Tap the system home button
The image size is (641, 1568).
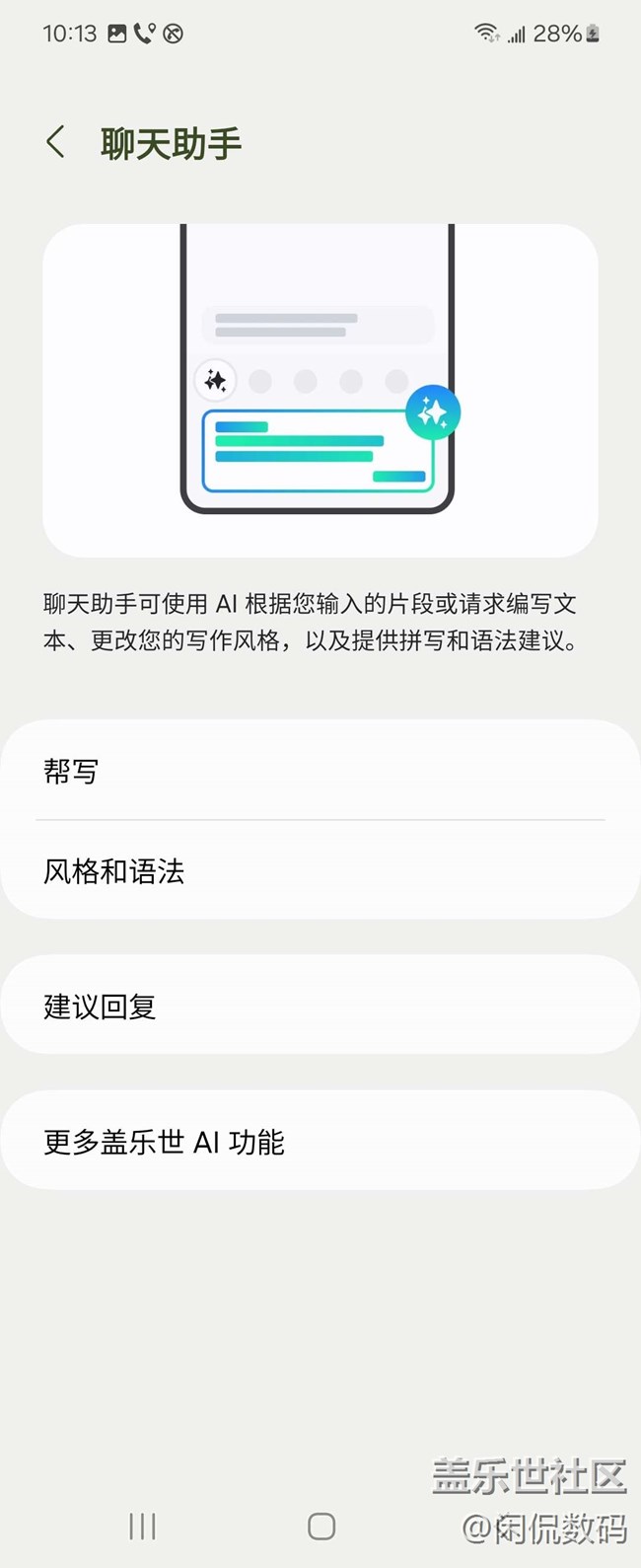(321, 1526)
